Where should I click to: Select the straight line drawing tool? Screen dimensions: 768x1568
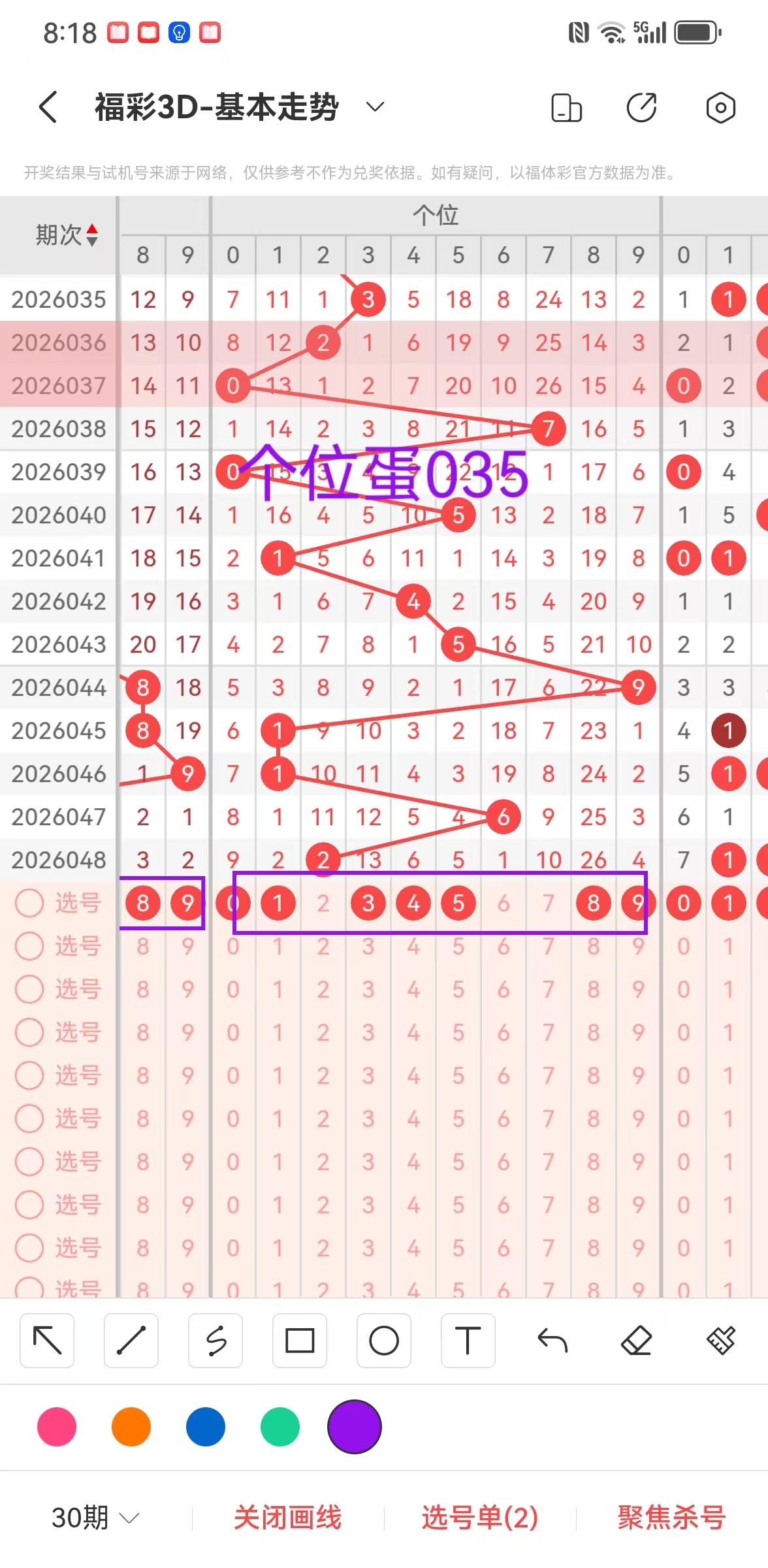131,1341
